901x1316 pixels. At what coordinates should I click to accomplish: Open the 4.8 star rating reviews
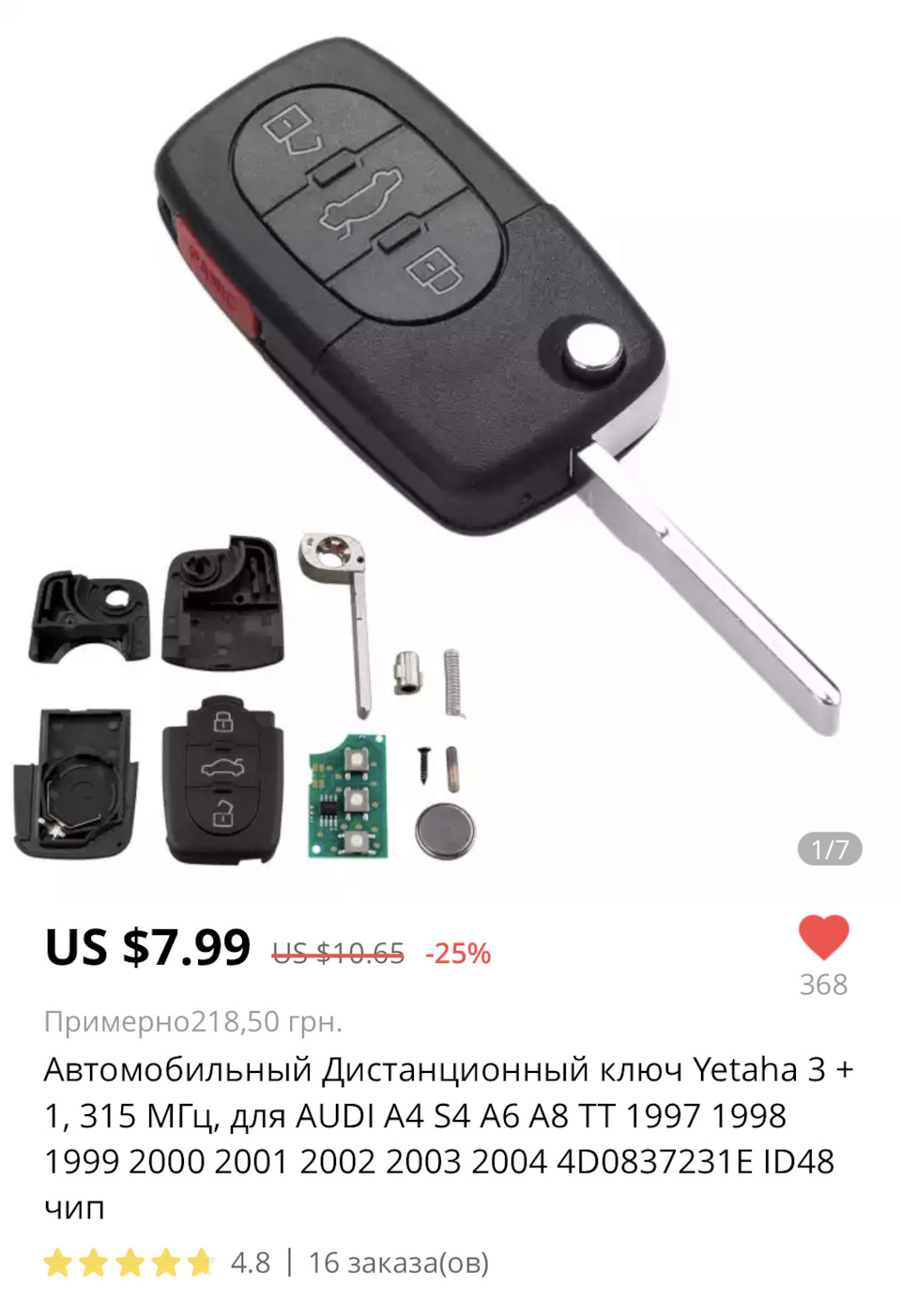point(155,1262)
